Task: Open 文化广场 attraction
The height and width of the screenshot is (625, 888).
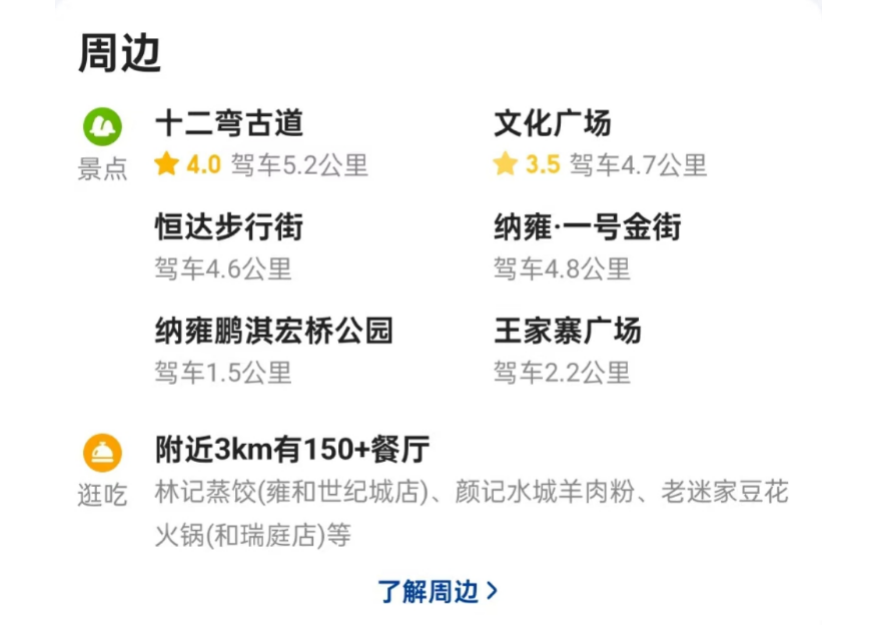Action: pos(552,125)
